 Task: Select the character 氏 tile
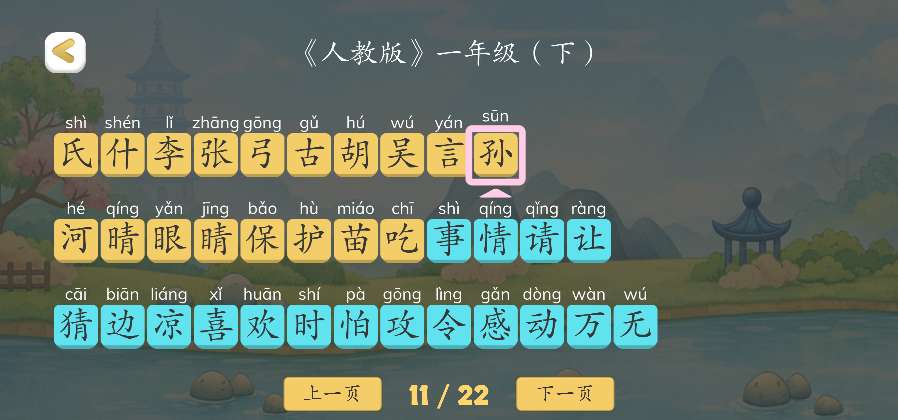(76, 155)
